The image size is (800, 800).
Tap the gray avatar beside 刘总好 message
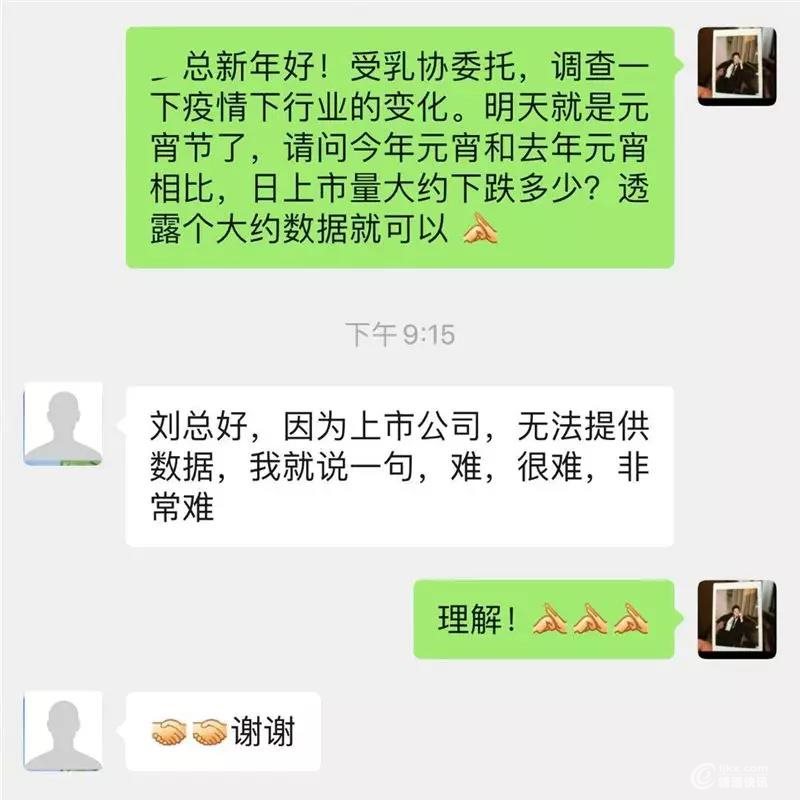(x=63, y=427)
